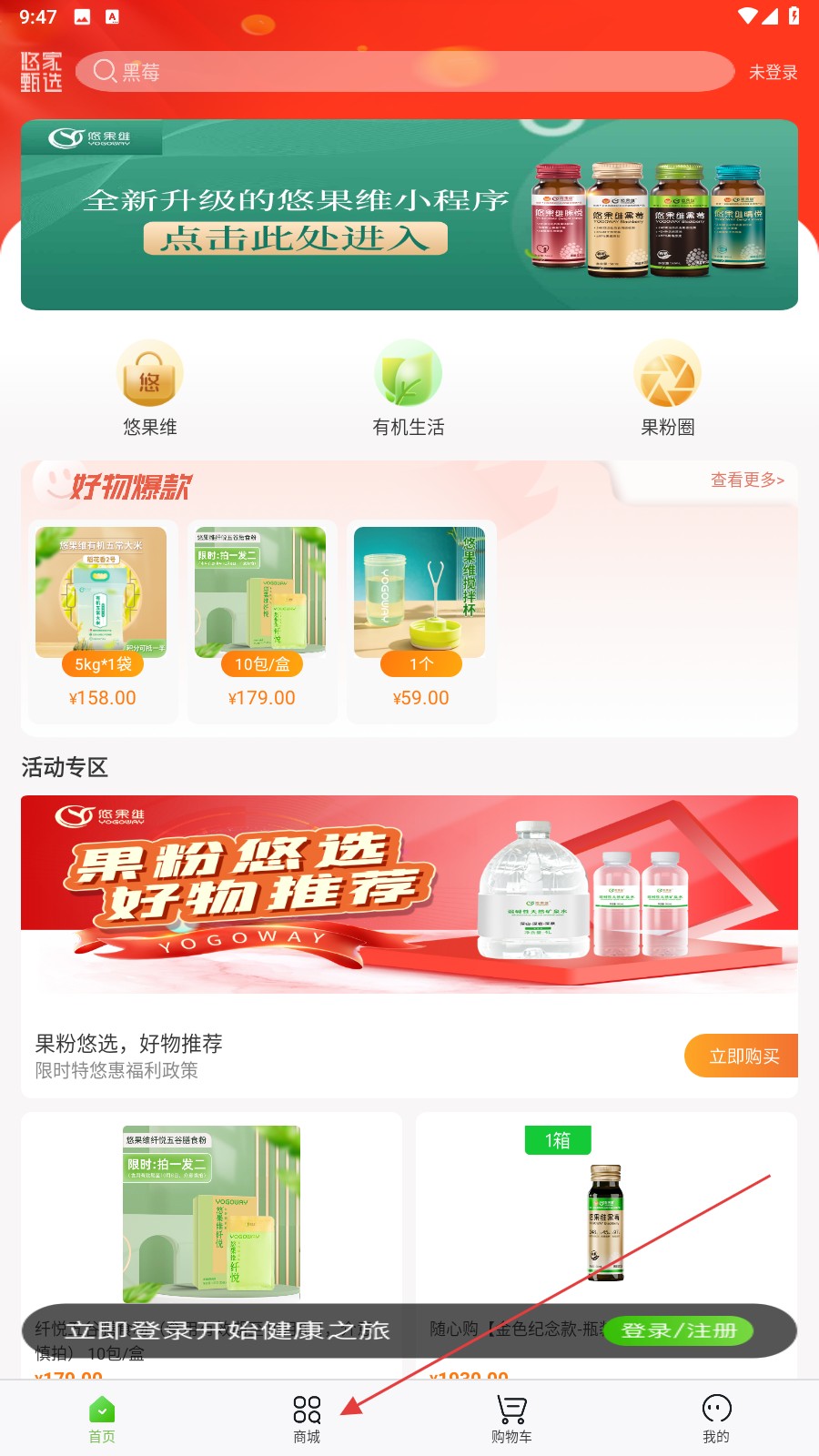Image resolution: width=819 pixels, height=1456 pixels.
Task: Open the 10包/盒 ¥179.00 product card
Action: pyautogui.click(x=261, y=621)
